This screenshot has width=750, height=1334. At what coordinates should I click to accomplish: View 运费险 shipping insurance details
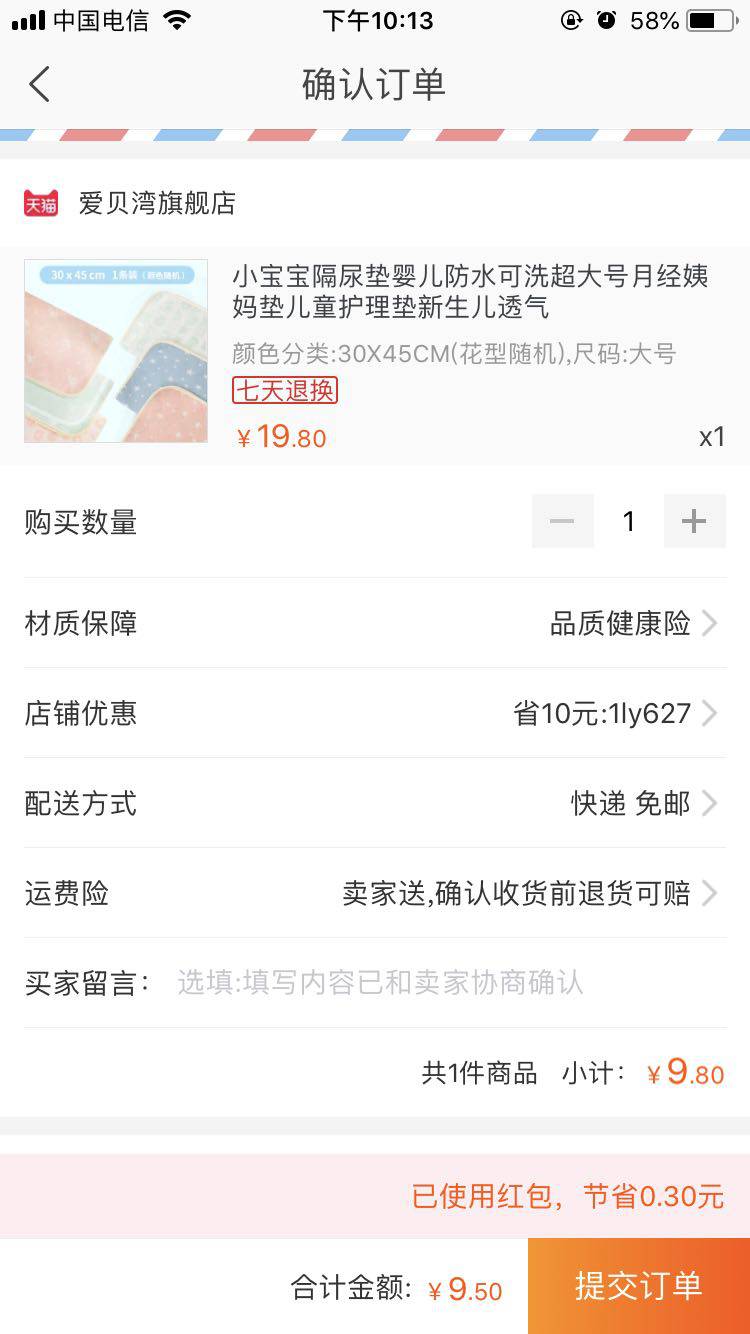[528, 893]
